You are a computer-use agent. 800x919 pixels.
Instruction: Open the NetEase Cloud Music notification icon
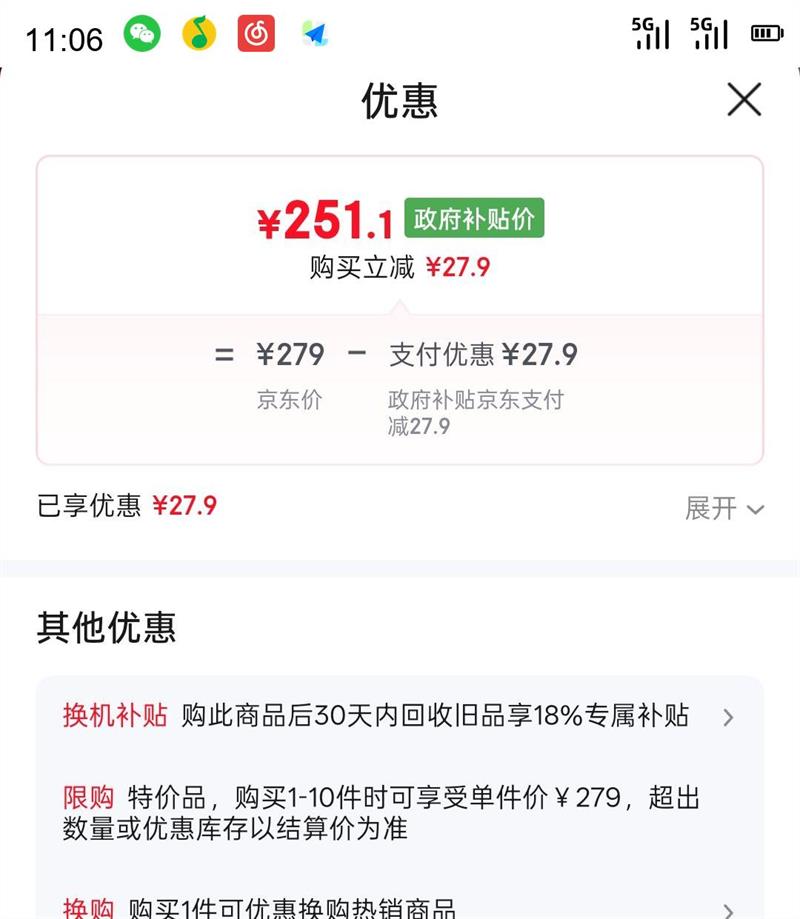(257, 33)
